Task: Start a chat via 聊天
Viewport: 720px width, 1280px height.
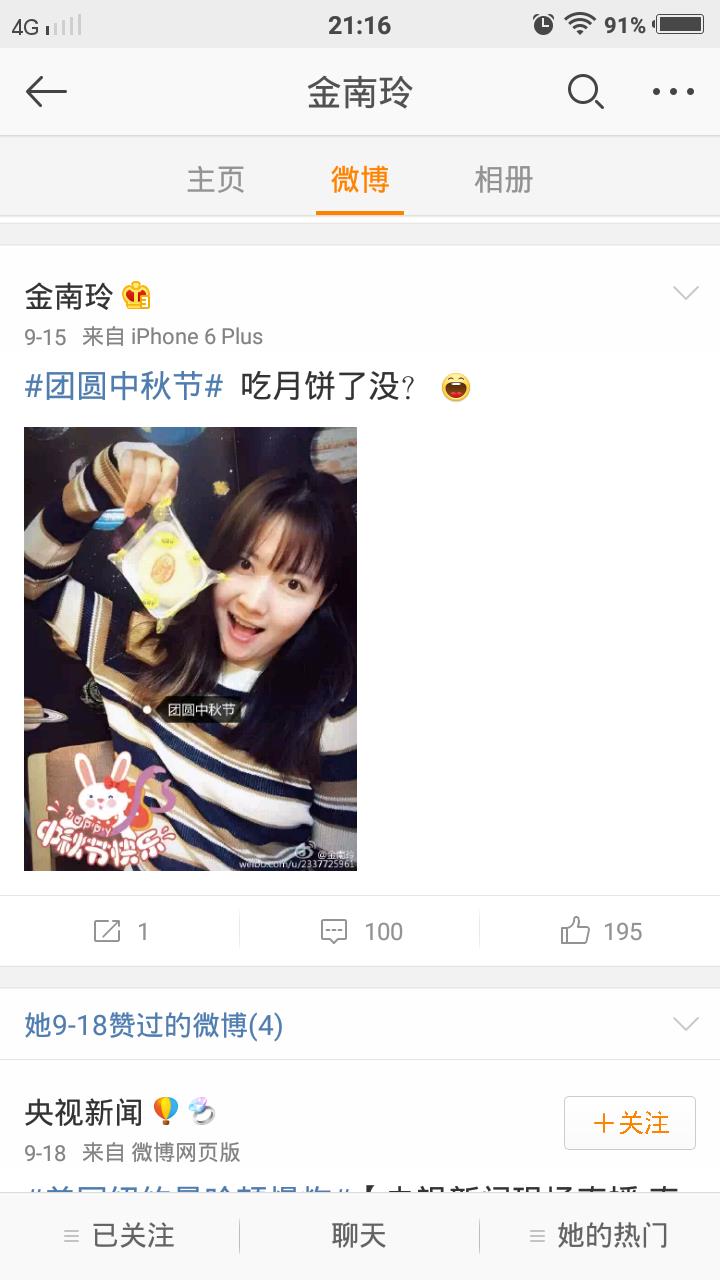Action: coord(359,1236)
